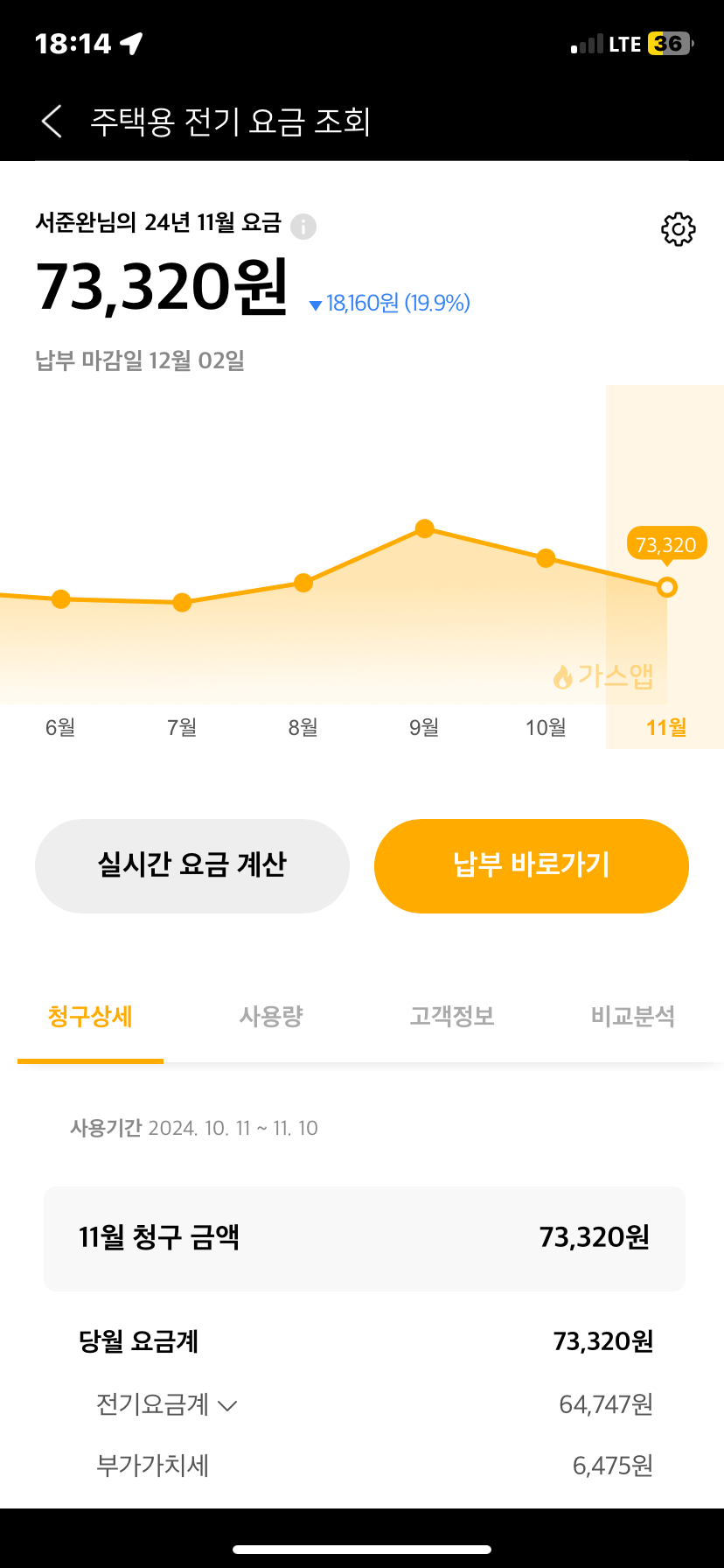
Task: Tap the info icon beside 11월 요금
Action: (303, 227)
